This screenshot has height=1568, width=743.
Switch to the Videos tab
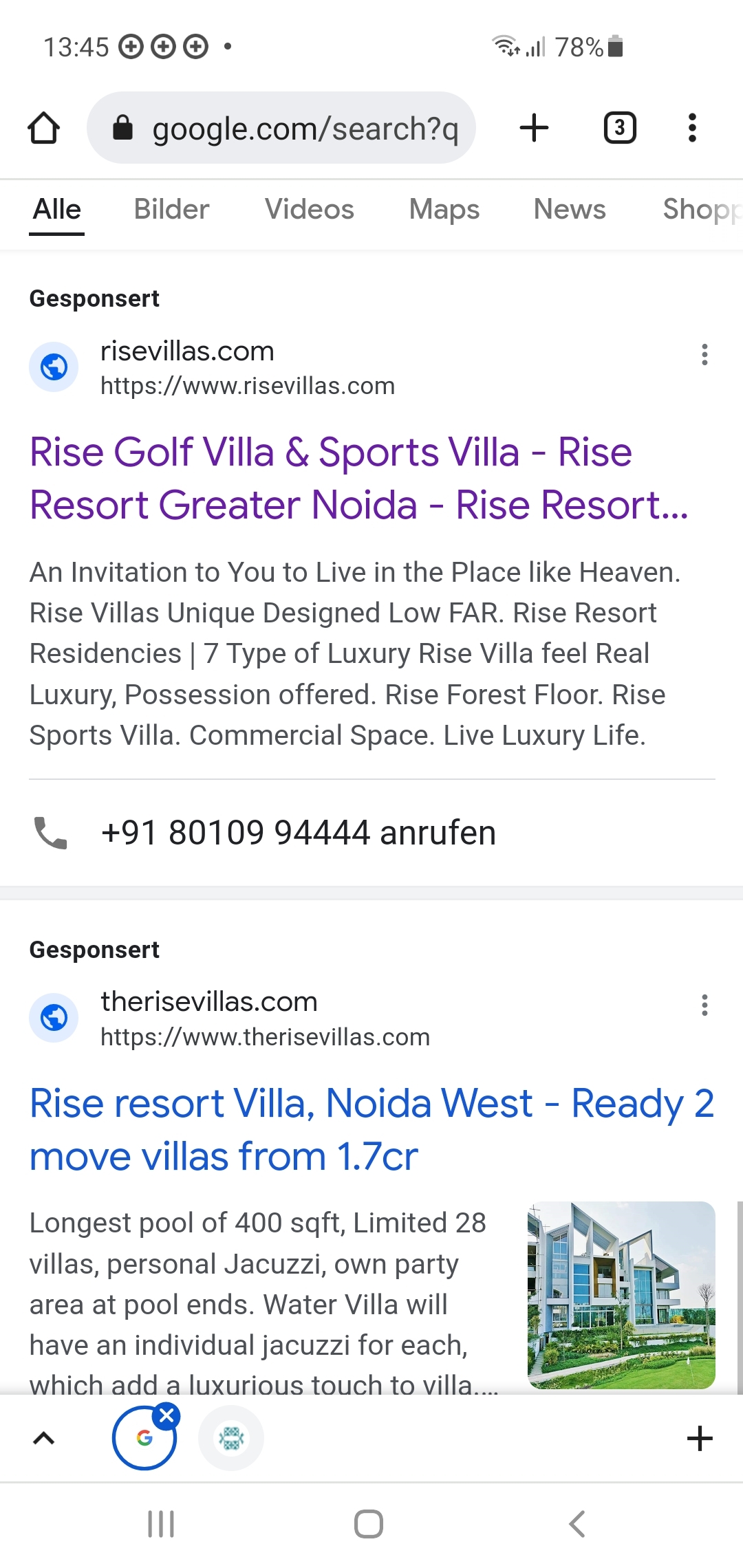tap(310, 209)
